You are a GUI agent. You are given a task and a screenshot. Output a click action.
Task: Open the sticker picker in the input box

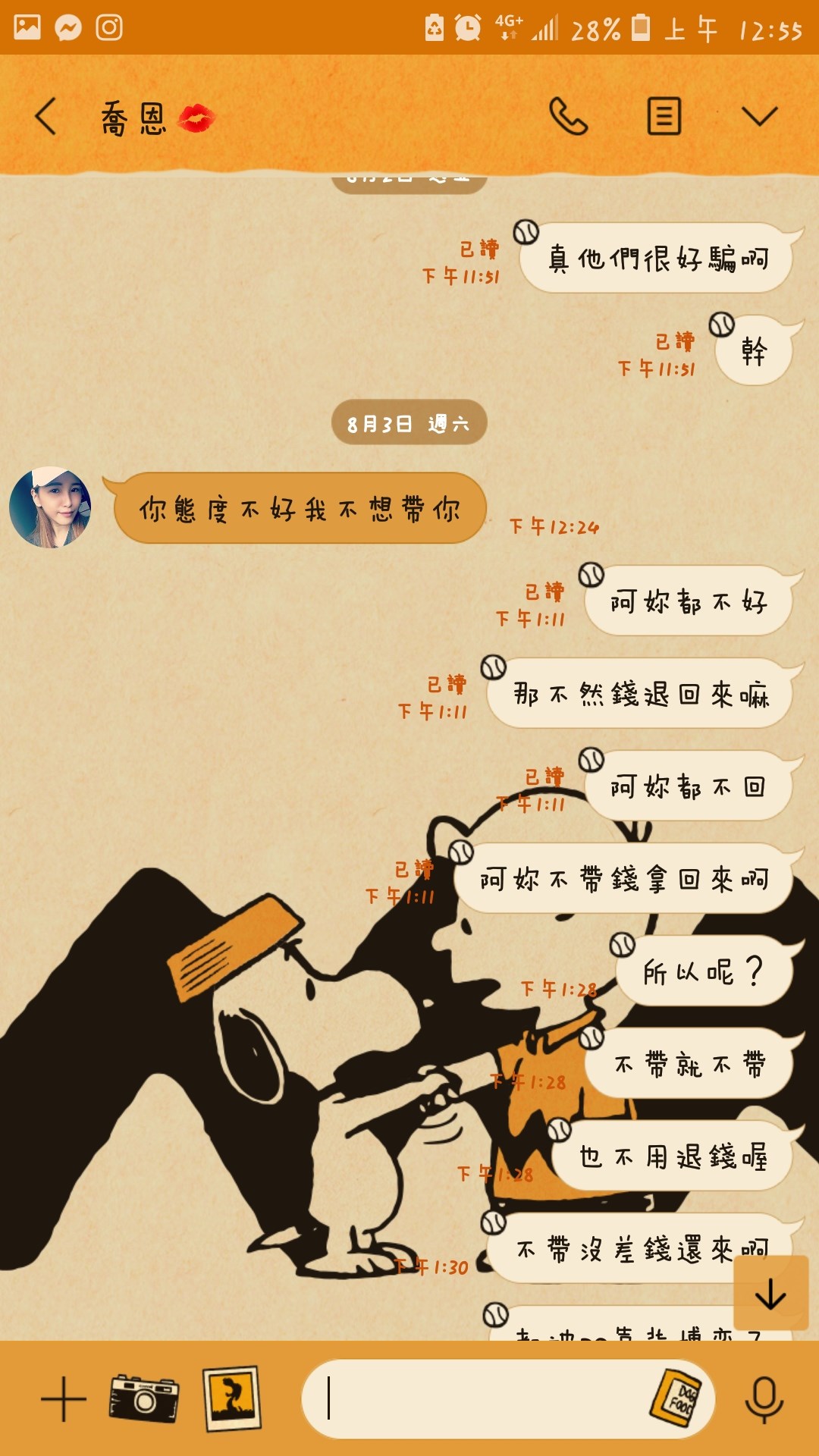pos(676,1399)
